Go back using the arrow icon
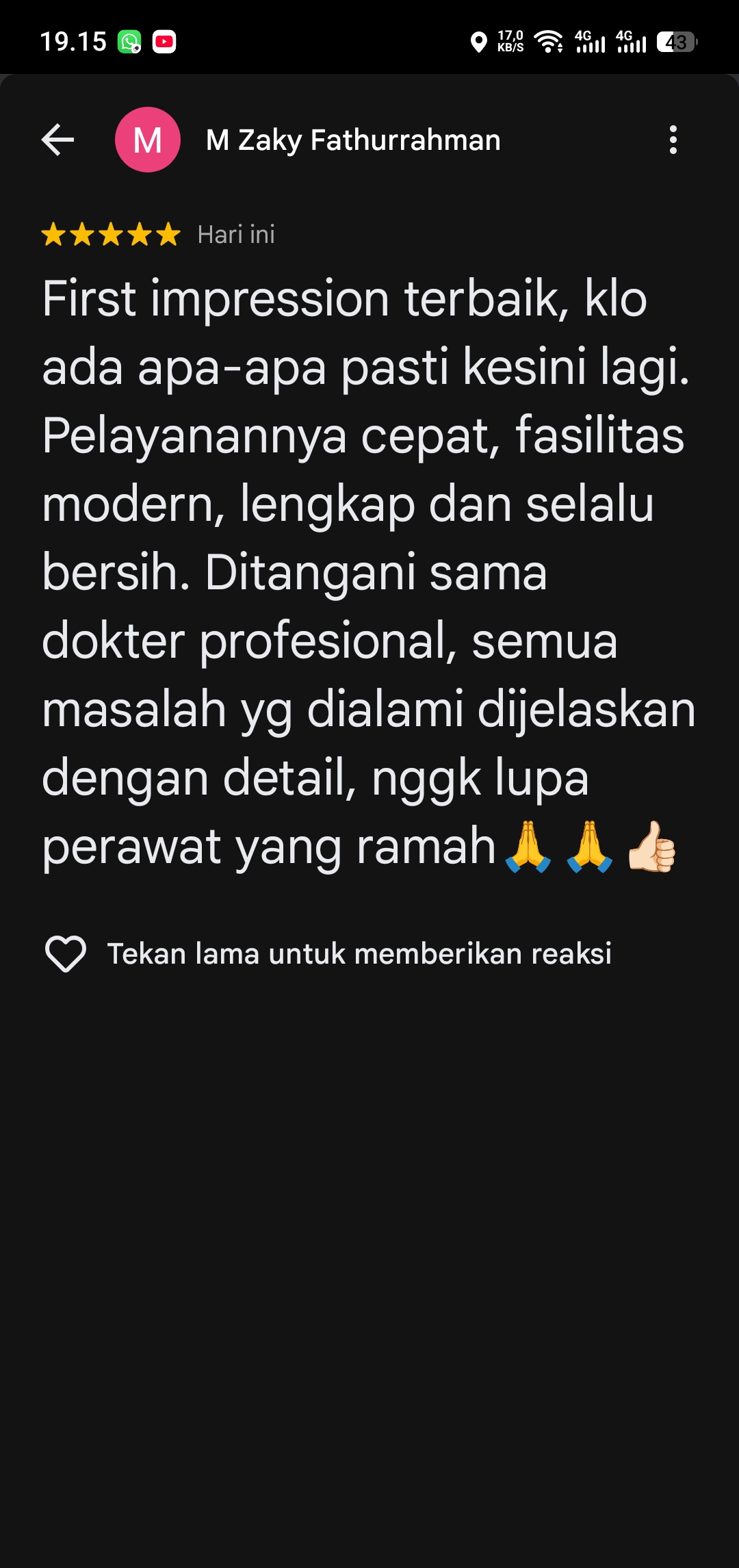 57,140
